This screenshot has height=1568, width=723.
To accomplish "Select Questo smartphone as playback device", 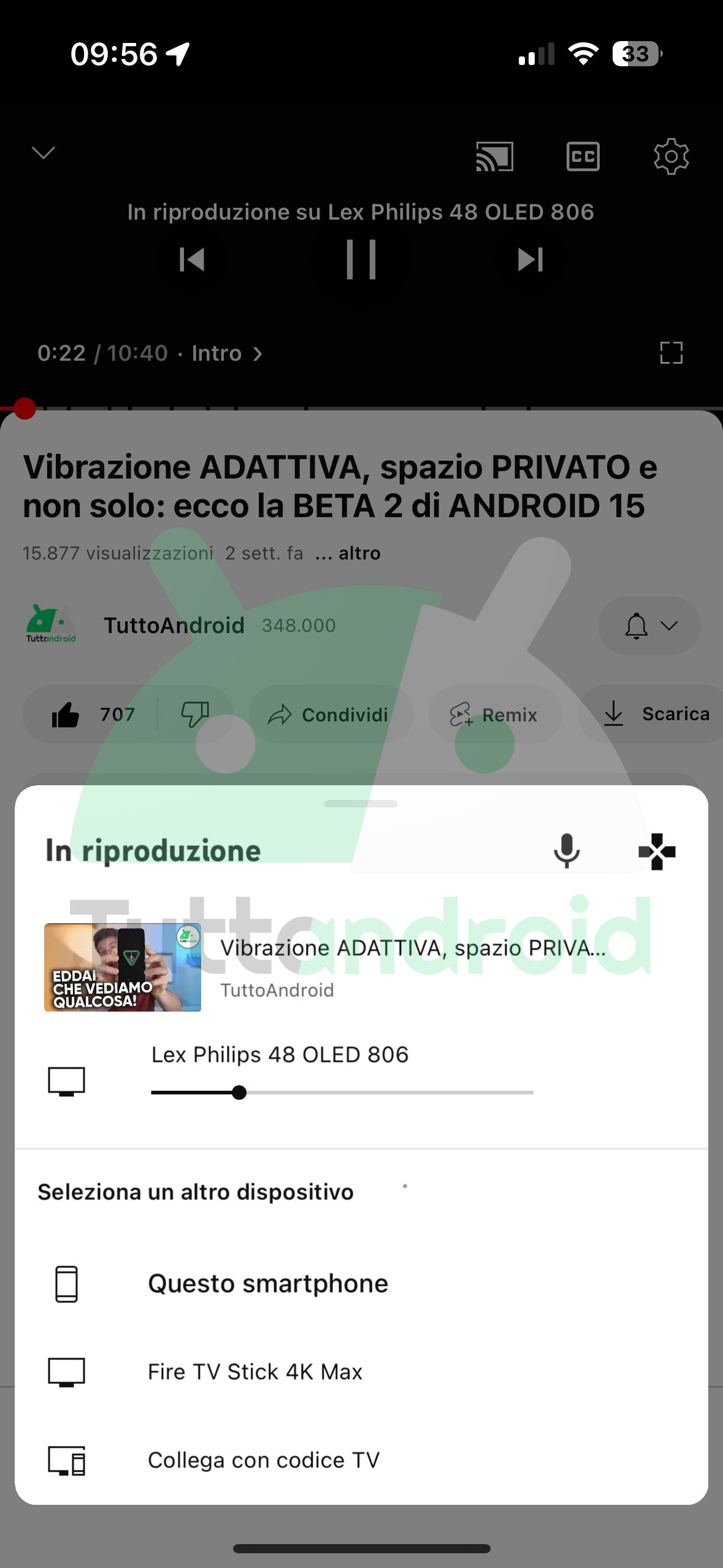I will tap(361, 1283).
